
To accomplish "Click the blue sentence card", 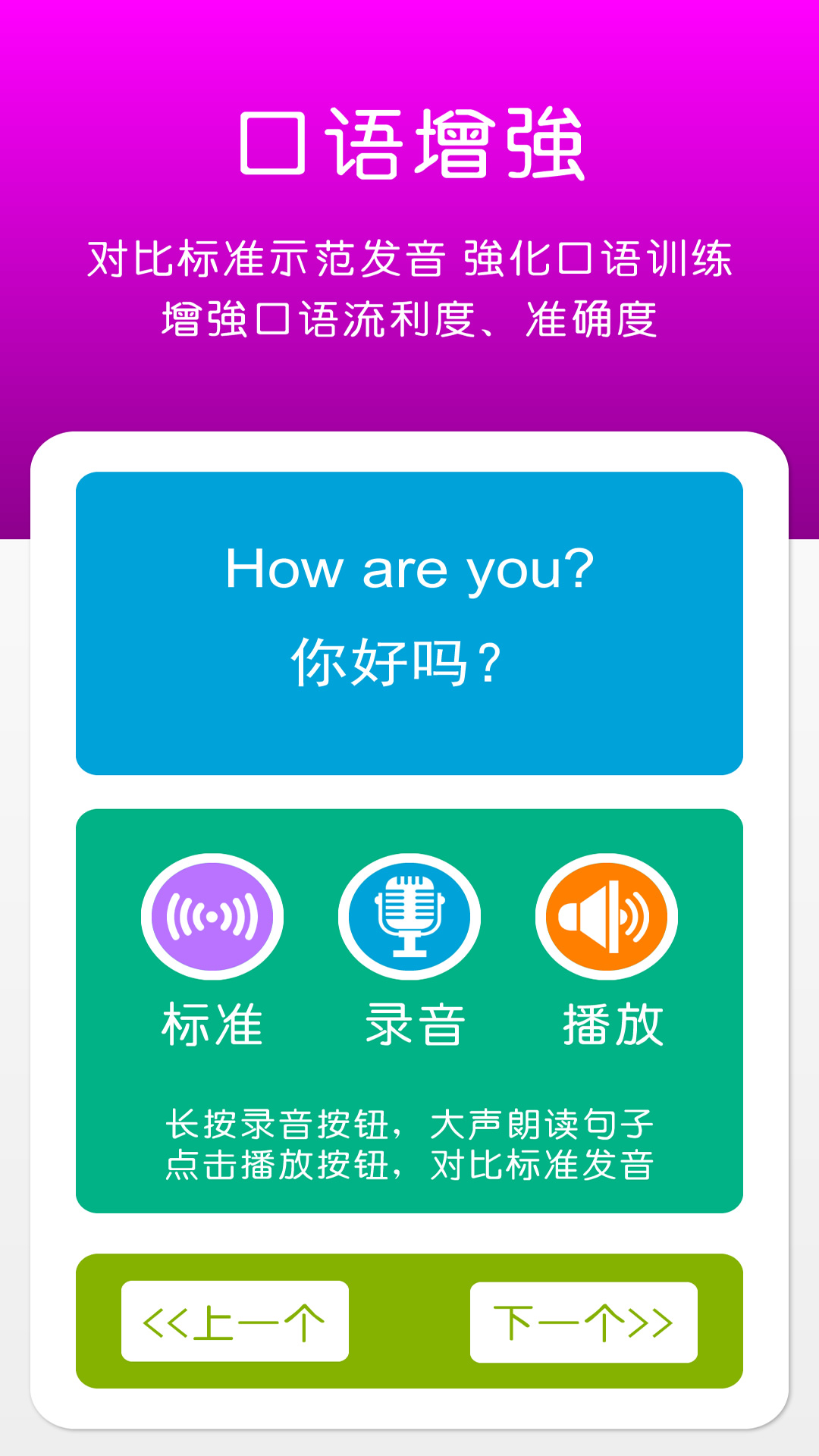I will pos(409,622).
